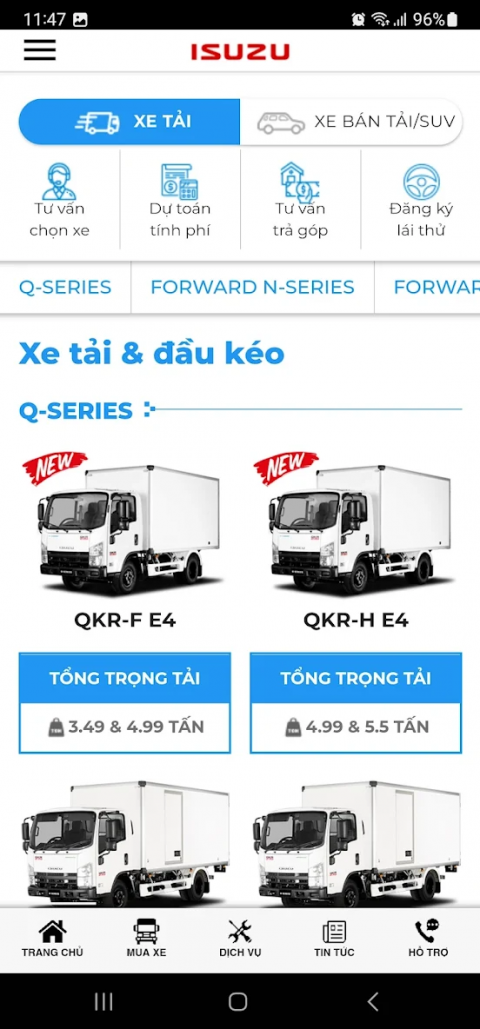480x1029 pixels.
Task: Open Dự toán tính phí calculator
Action: coord(180,201)
